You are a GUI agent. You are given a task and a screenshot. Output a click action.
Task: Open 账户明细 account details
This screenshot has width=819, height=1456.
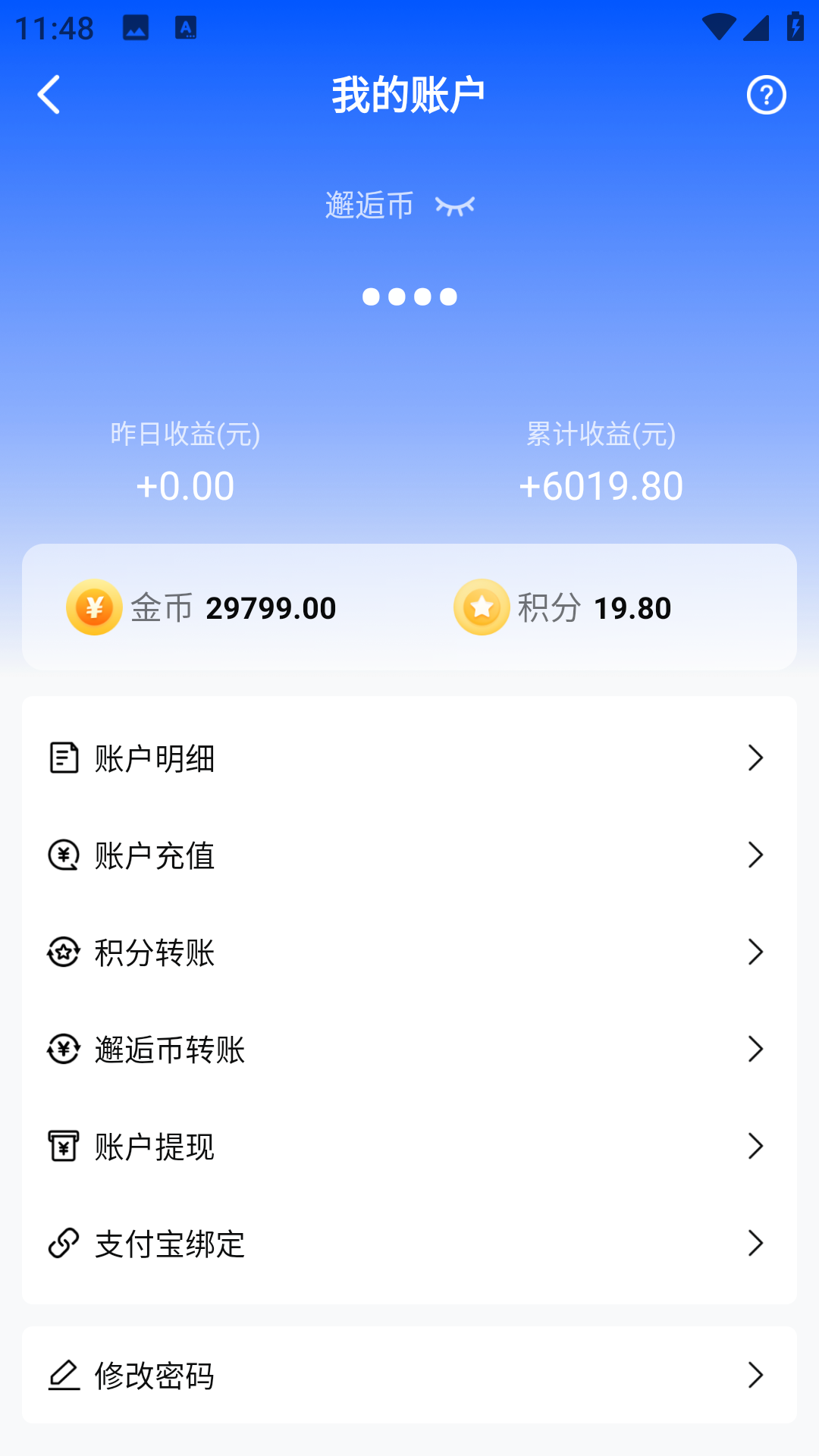pos(409,758)
